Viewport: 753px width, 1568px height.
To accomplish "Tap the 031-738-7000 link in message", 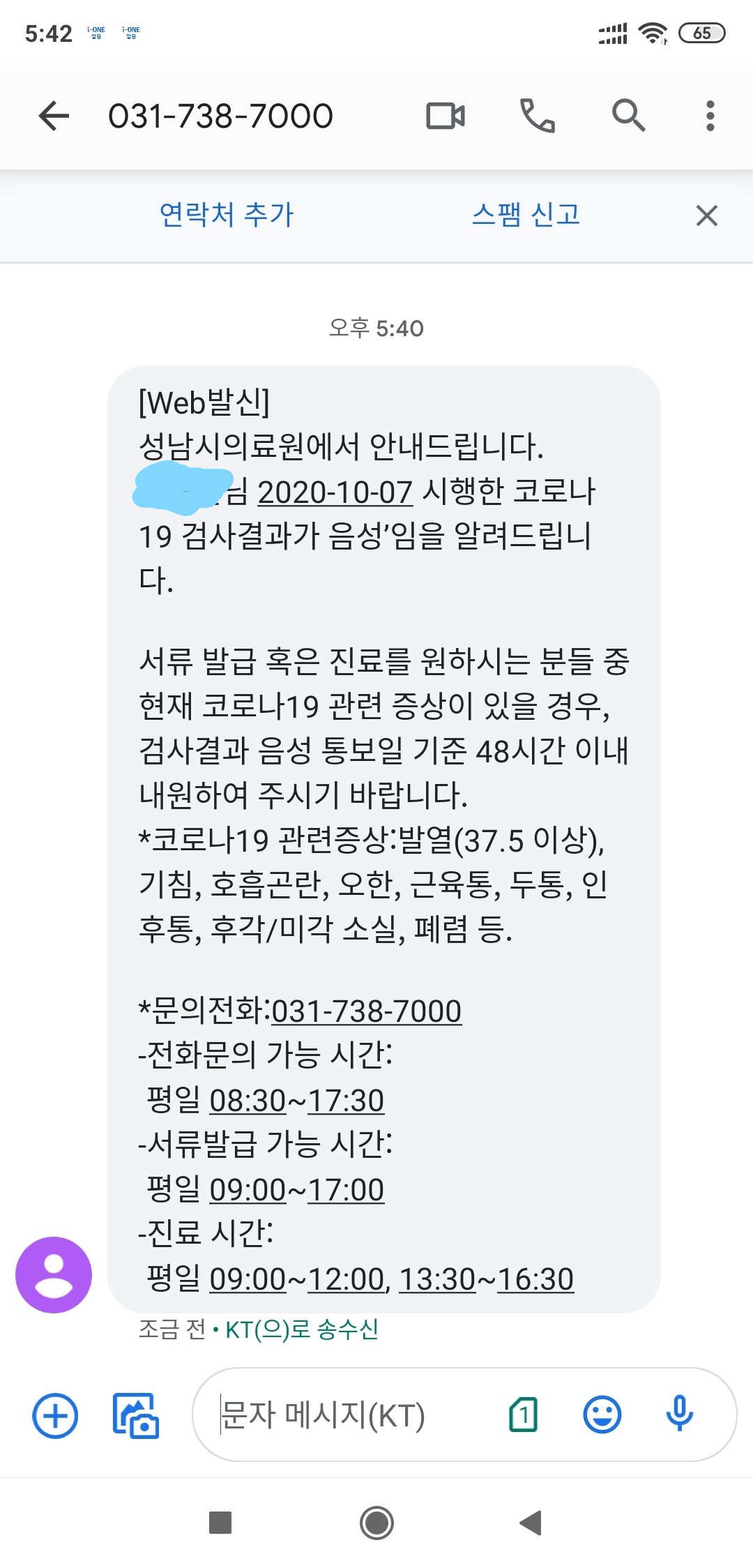I will click(367, 1011).
